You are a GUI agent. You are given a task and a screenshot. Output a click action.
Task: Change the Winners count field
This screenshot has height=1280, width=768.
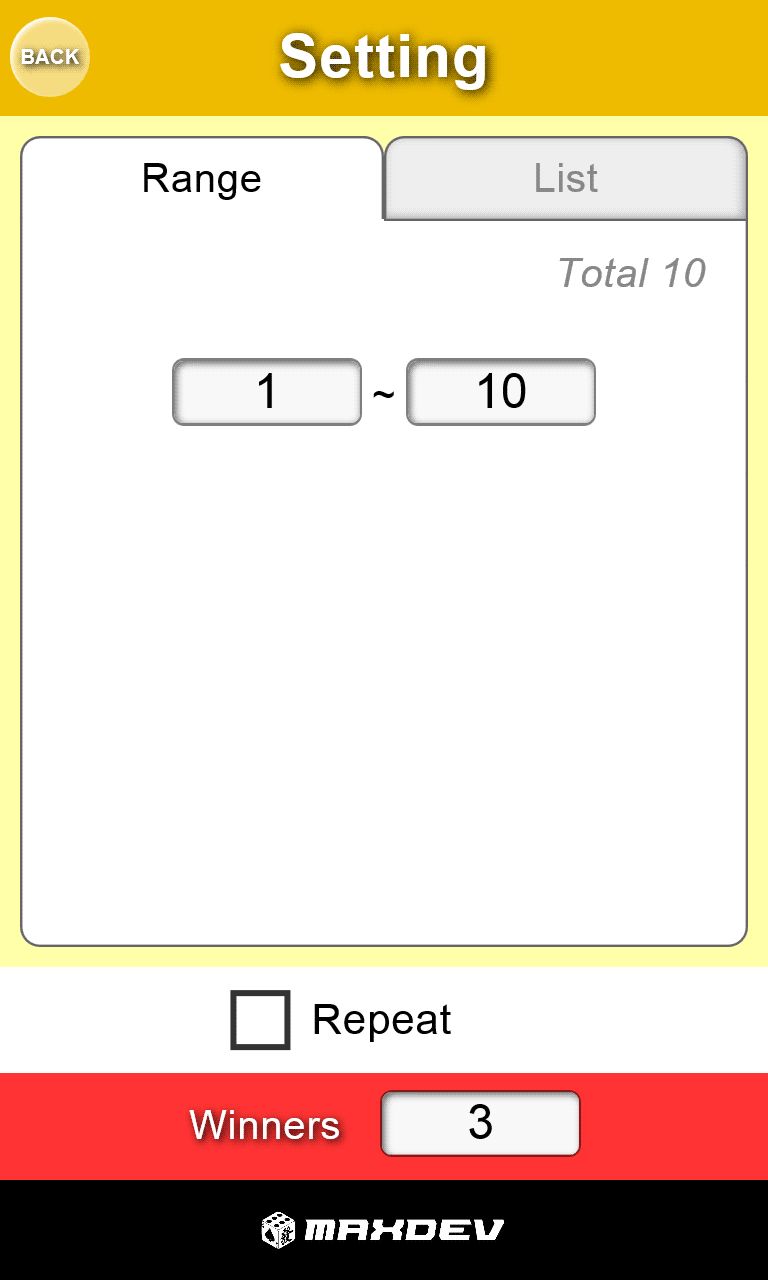click(x=480, y=1123)
